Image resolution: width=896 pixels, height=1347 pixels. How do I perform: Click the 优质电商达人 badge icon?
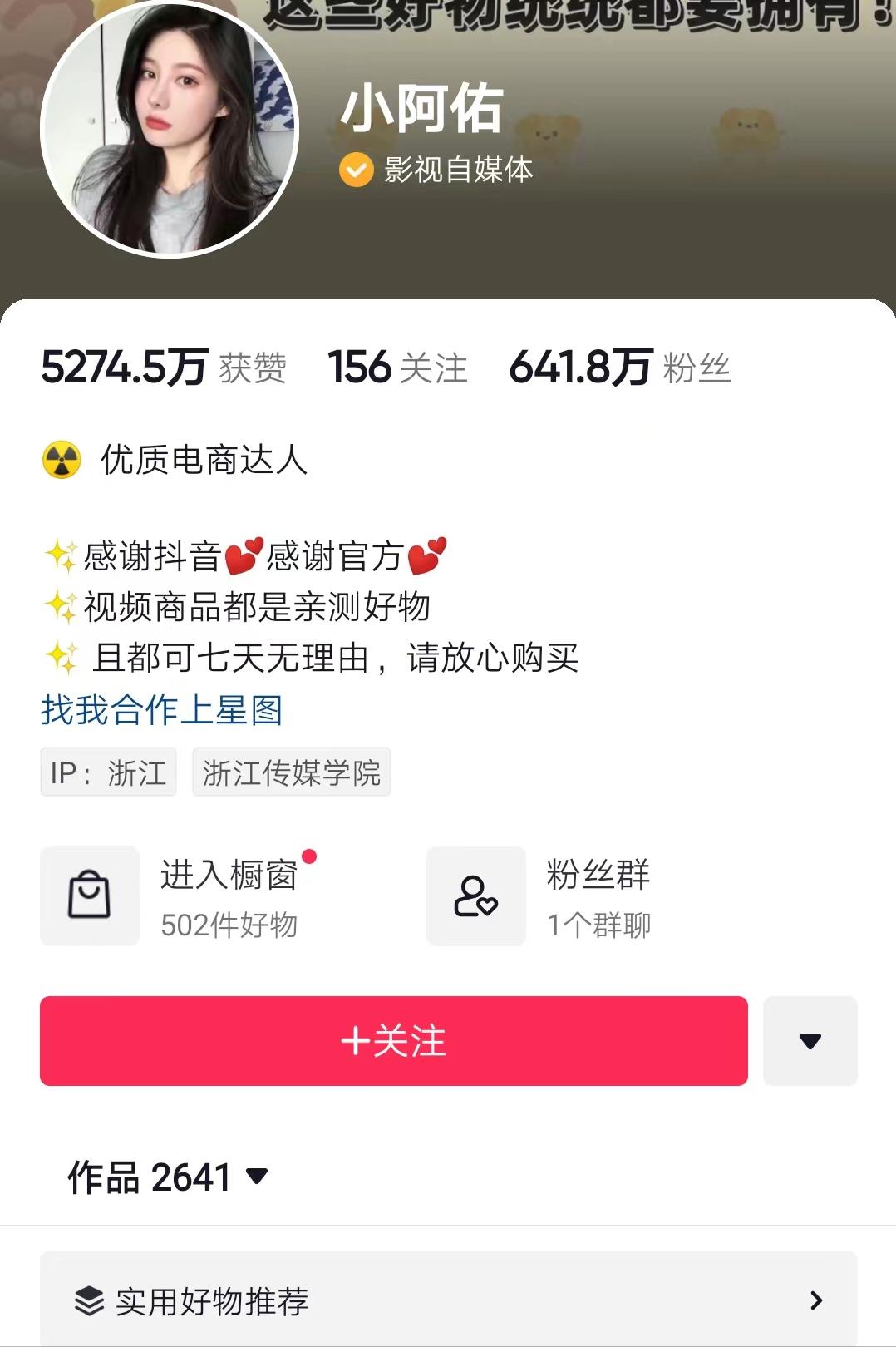(x=62, y=456)
